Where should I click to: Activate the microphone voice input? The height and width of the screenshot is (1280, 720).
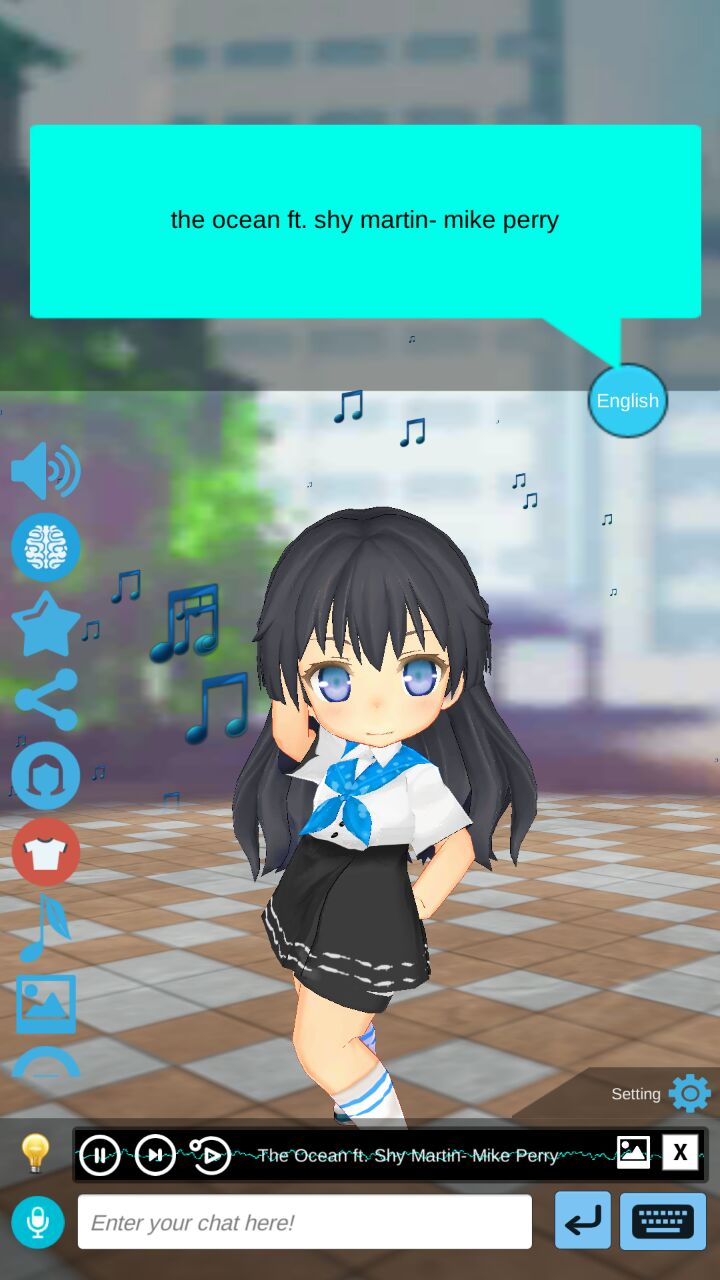(38, 1222)
